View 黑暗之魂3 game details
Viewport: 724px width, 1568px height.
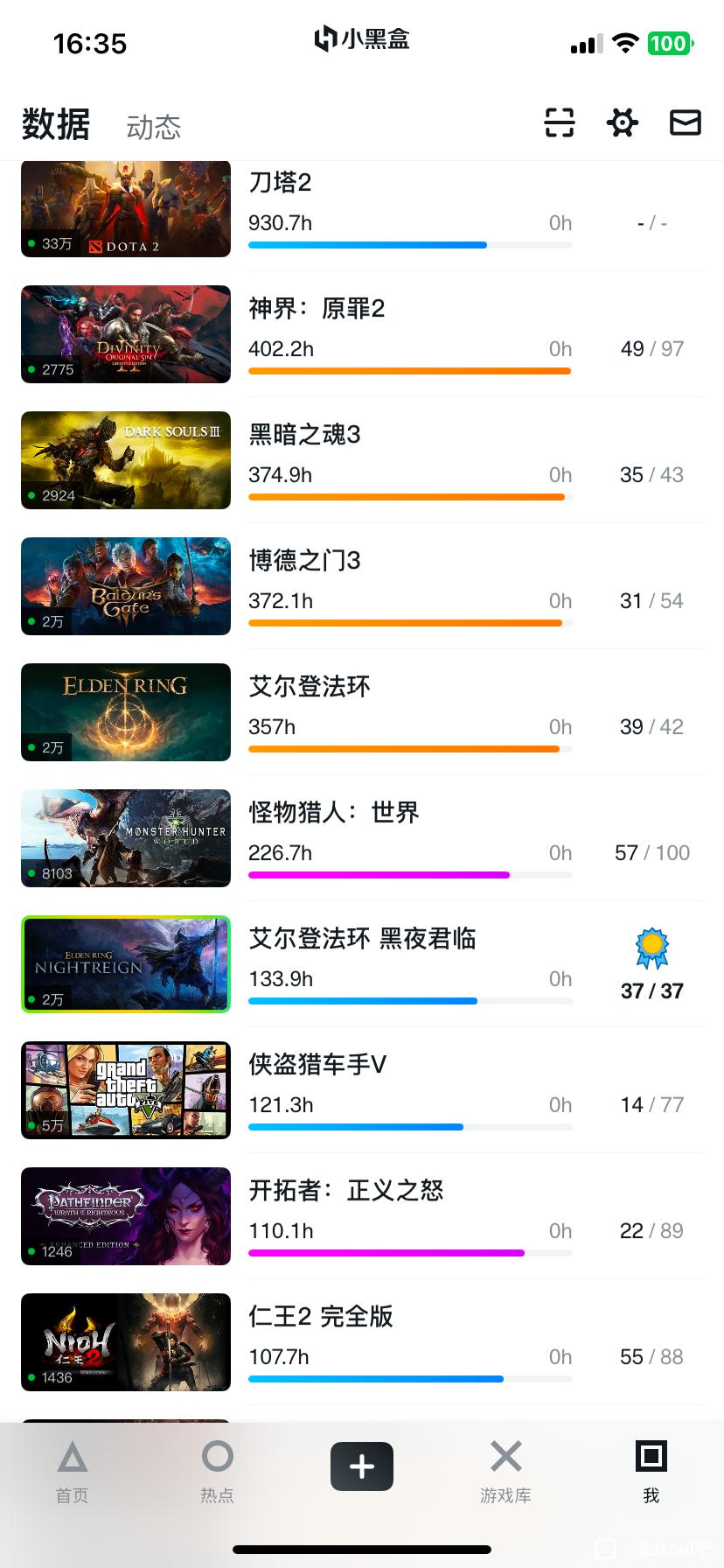[x=362, y=460]
